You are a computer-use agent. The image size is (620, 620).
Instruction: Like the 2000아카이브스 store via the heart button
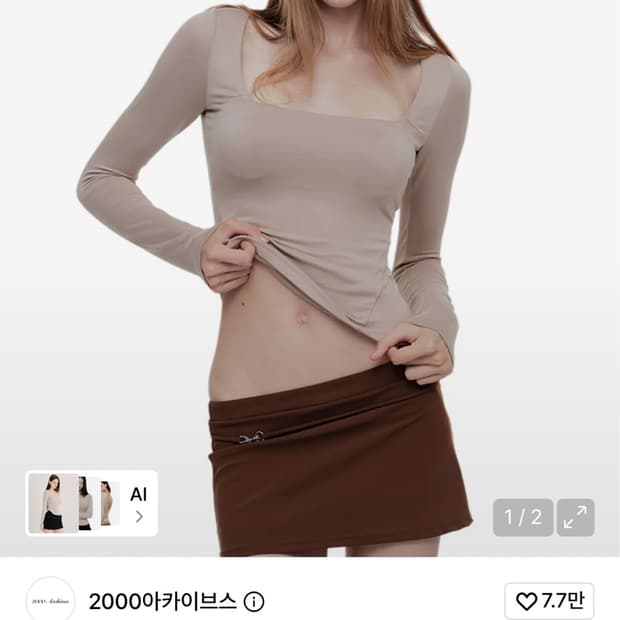549,602
